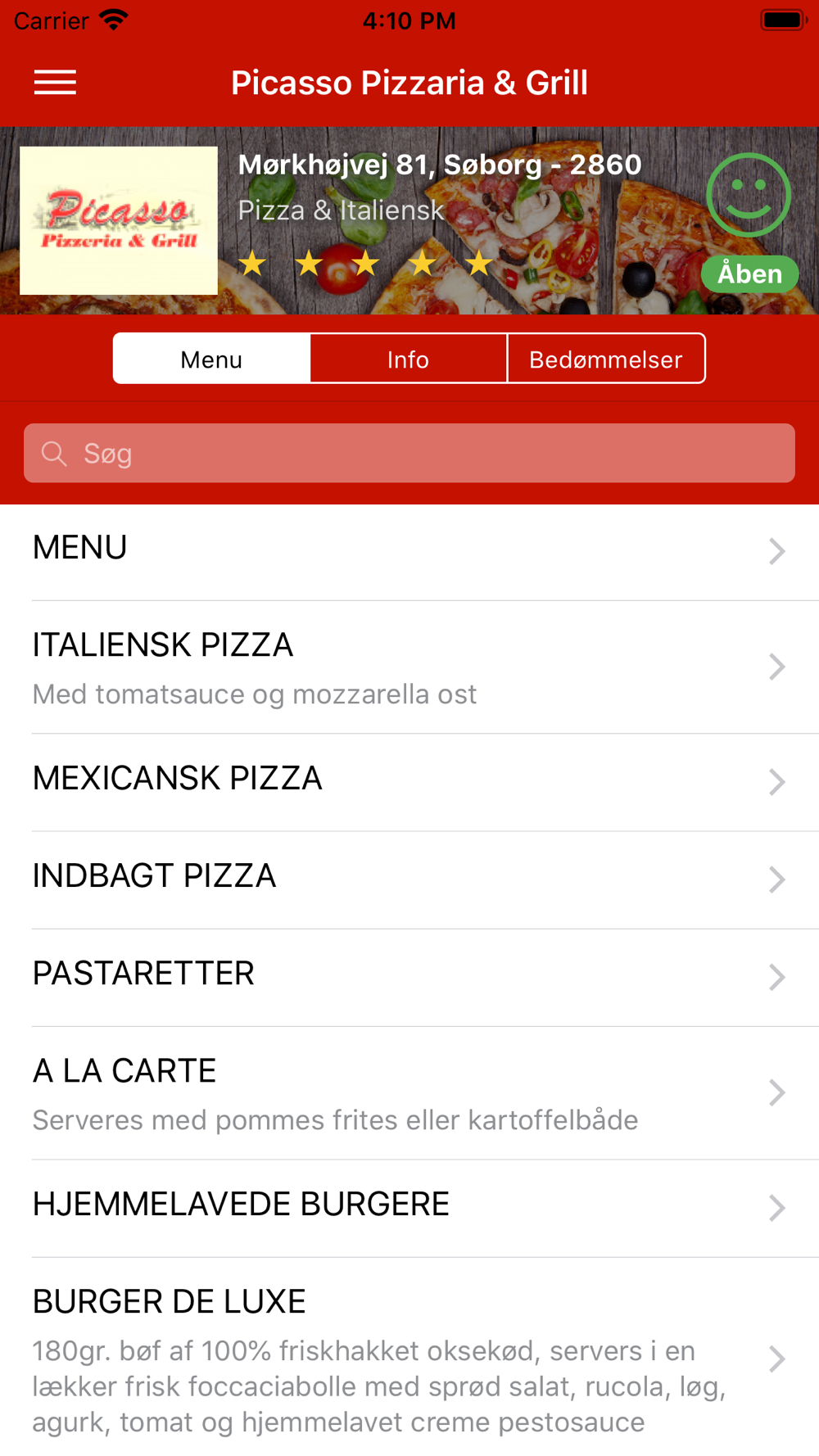Image resolution: width=819 pixels, height=1456 pixels.
Task: Switch to the Info tab
Action: [x=409, y=359]
